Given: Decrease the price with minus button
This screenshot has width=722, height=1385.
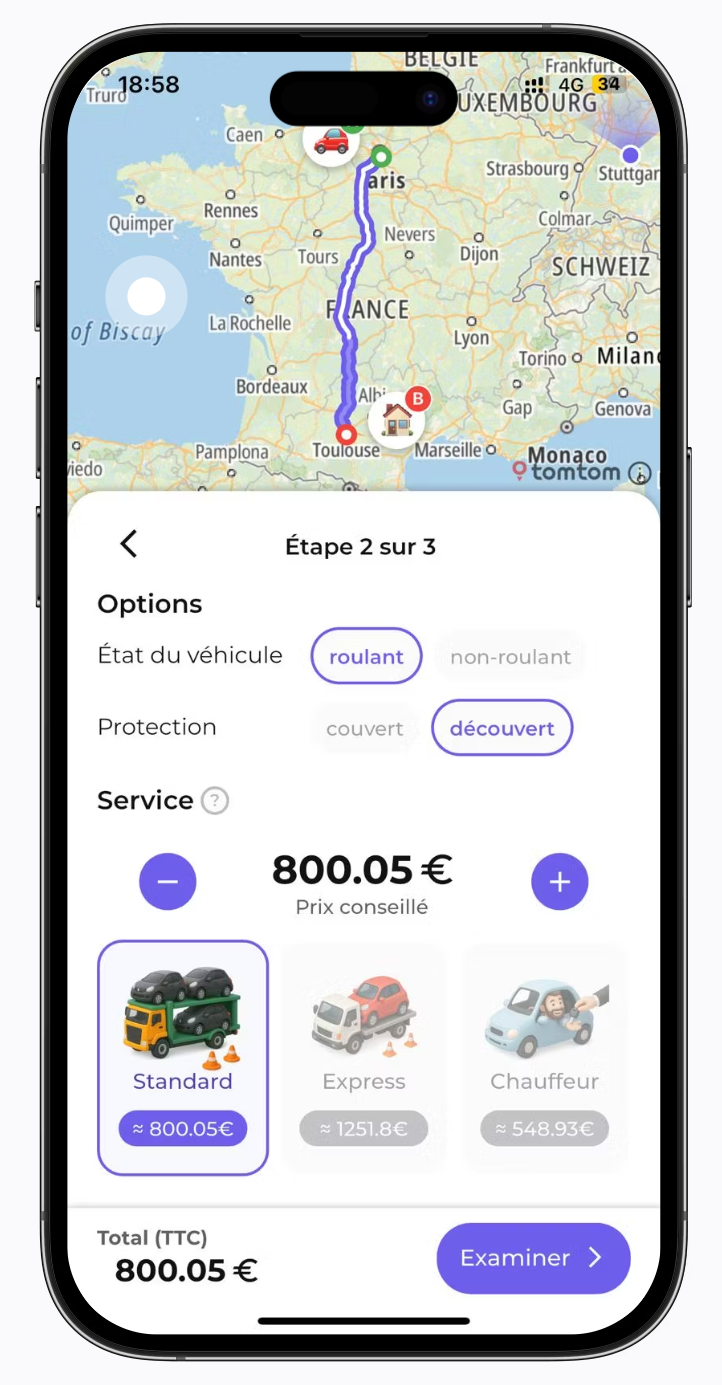Looking at the screenshot, I should [x=168, y=882].
